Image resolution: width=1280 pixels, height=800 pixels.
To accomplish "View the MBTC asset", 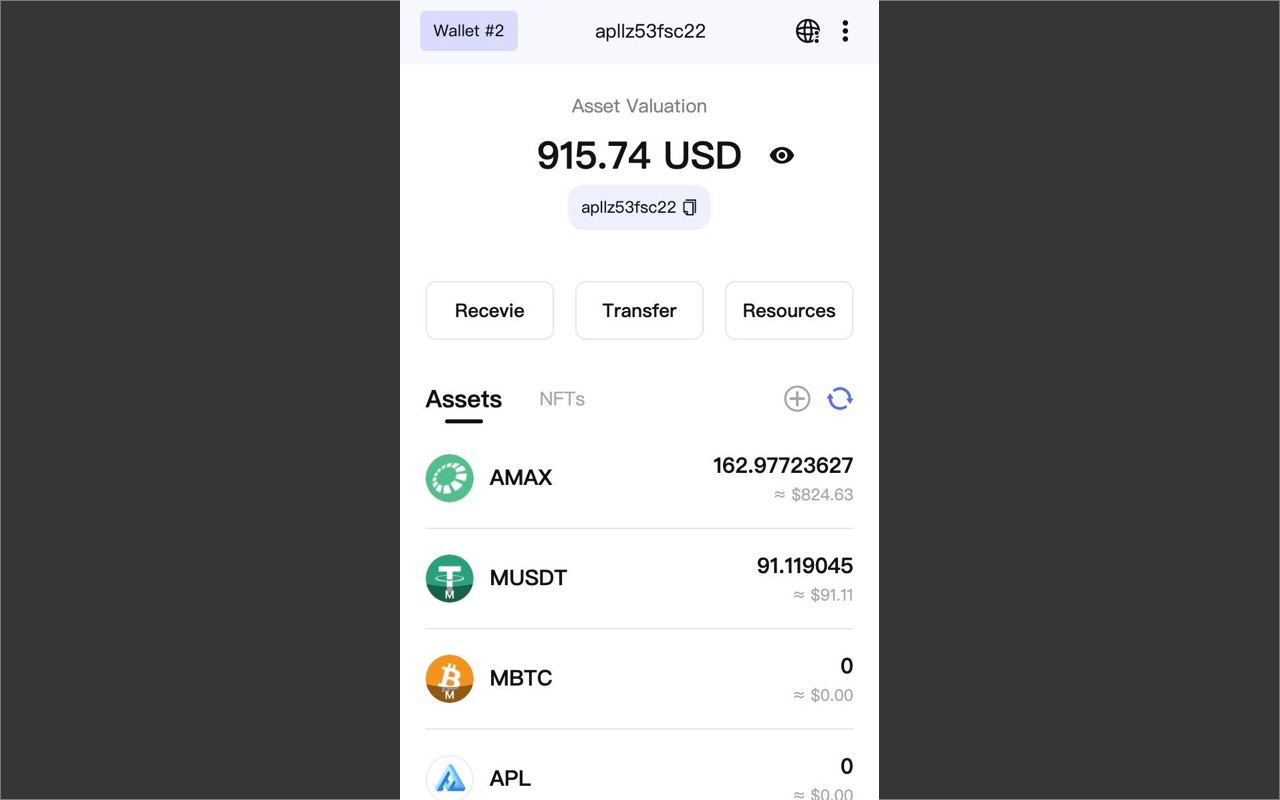I will tap(639, 678).
